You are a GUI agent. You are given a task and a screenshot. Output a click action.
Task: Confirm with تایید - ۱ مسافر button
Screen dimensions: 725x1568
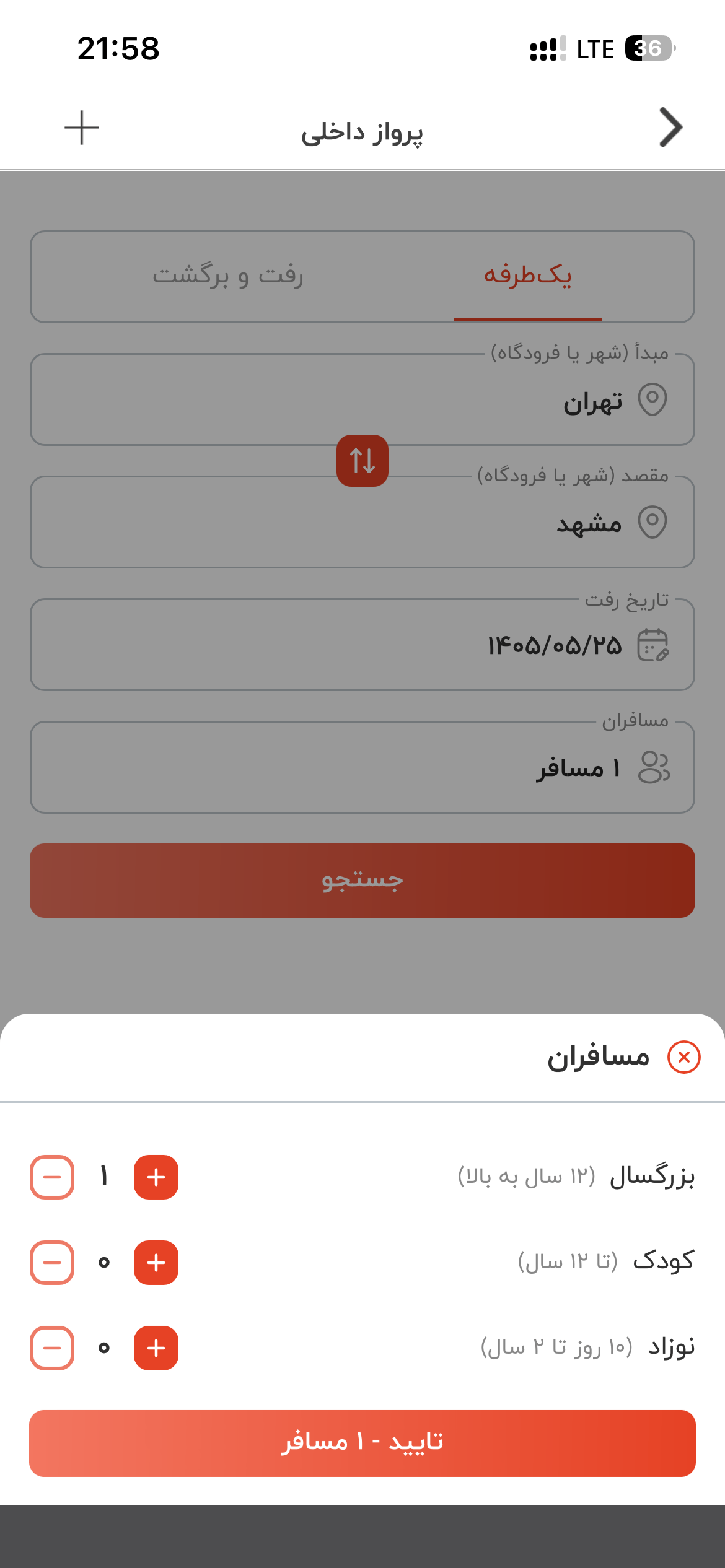pos(362,1444)
